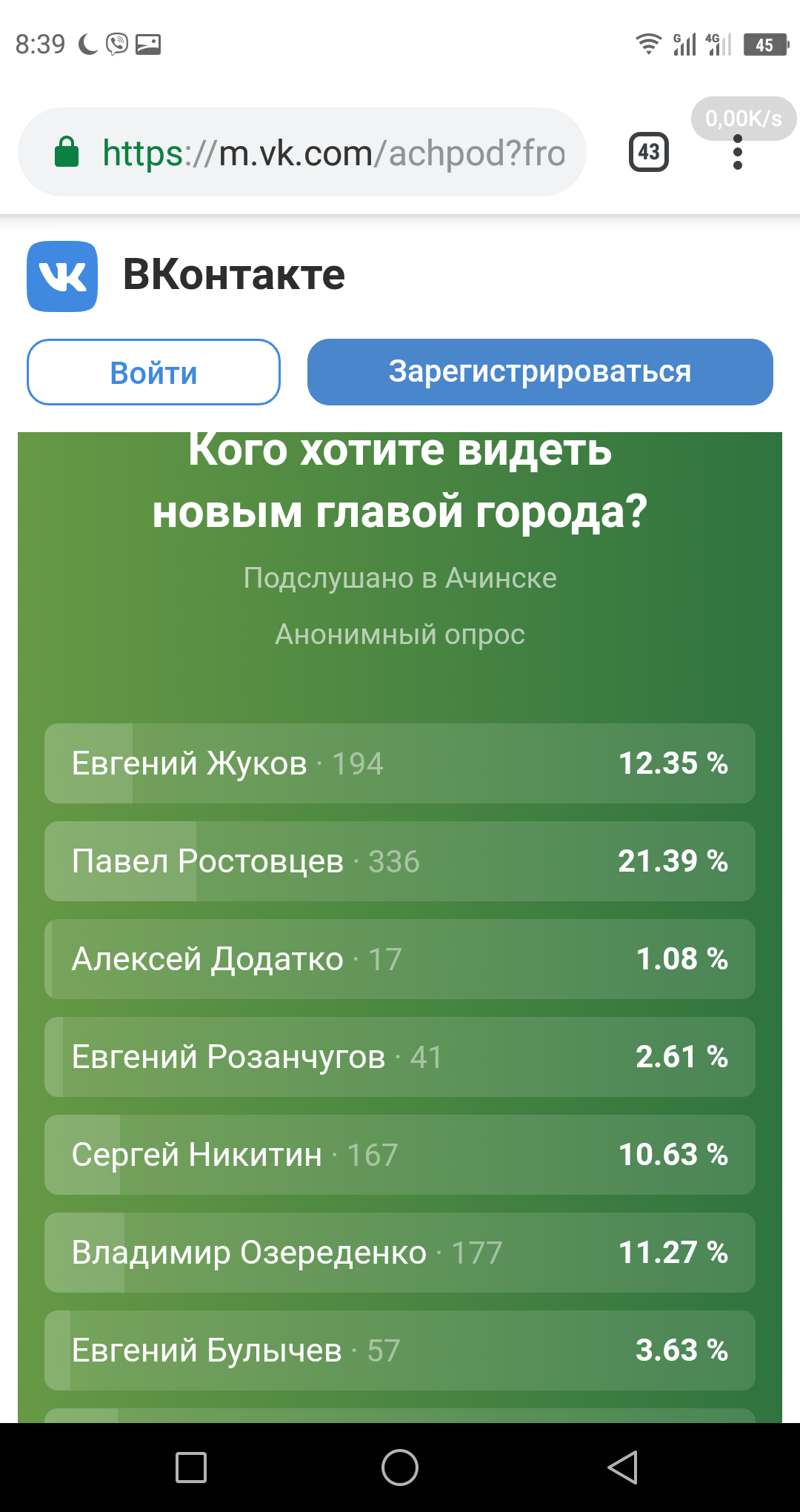Screen dimensions: 800x1512
Task: Open the ВКонтакте logo home link
Action: [x=185, y=276]
